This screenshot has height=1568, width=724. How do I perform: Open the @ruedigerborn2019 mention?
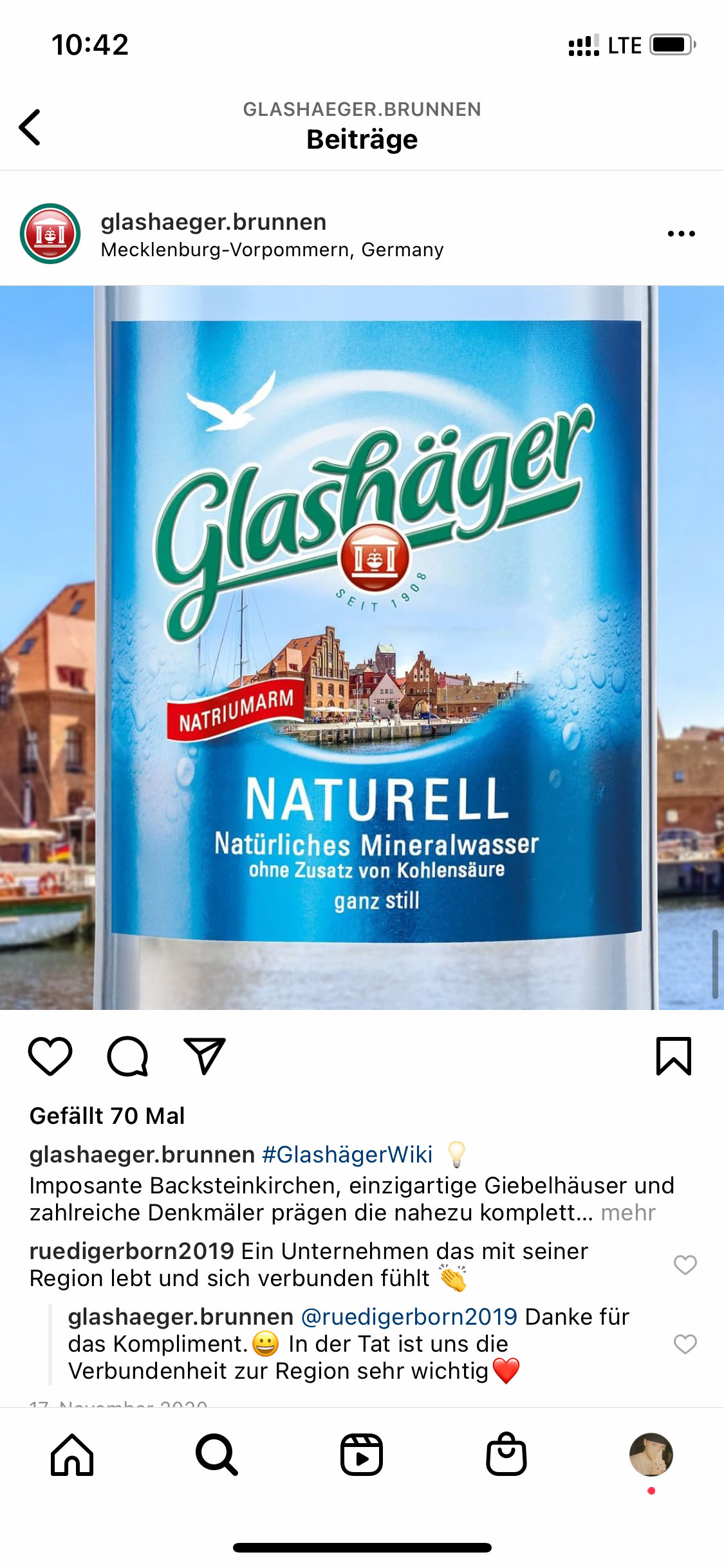coord(409,1317)
